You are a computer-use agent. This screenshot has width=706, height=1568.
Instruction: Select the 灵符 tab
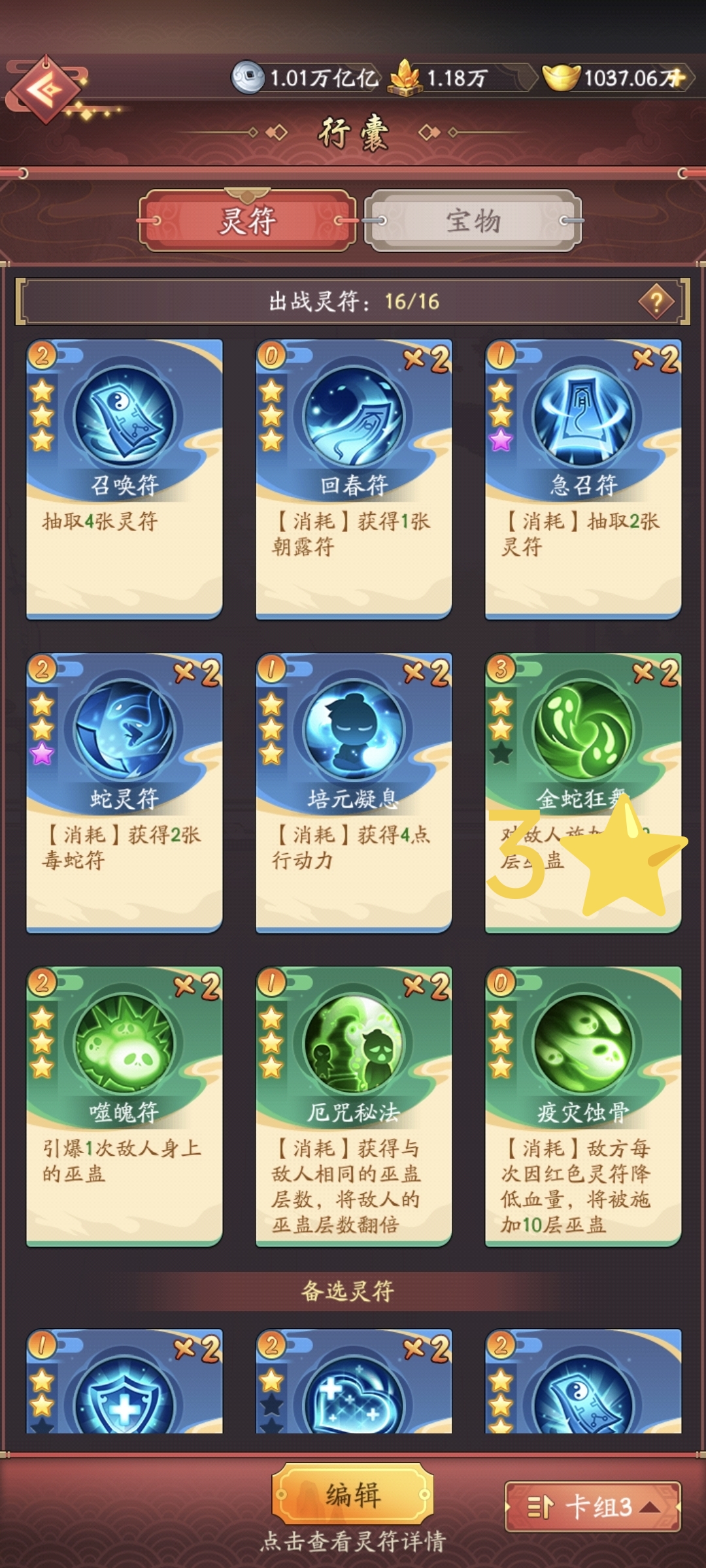247,221
